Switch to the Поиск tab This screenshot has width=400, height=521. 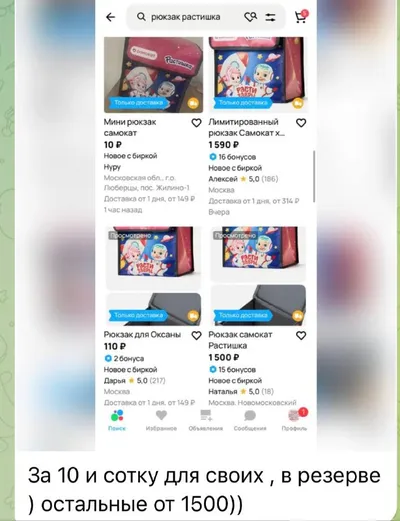[x=117, y=420]
